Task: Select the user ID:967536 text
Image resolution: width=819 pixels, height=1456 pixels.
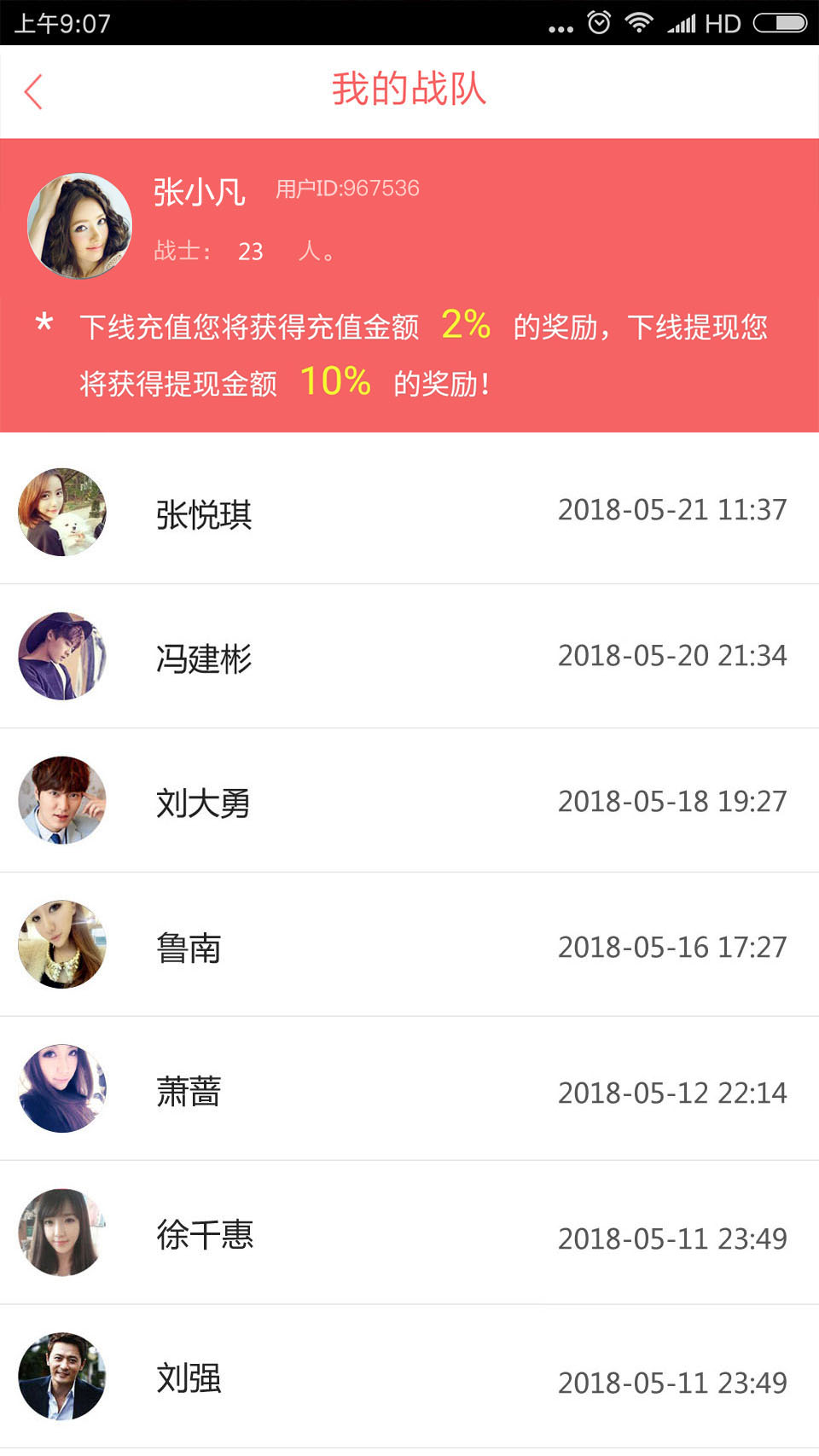Action: tap(347, 189)
